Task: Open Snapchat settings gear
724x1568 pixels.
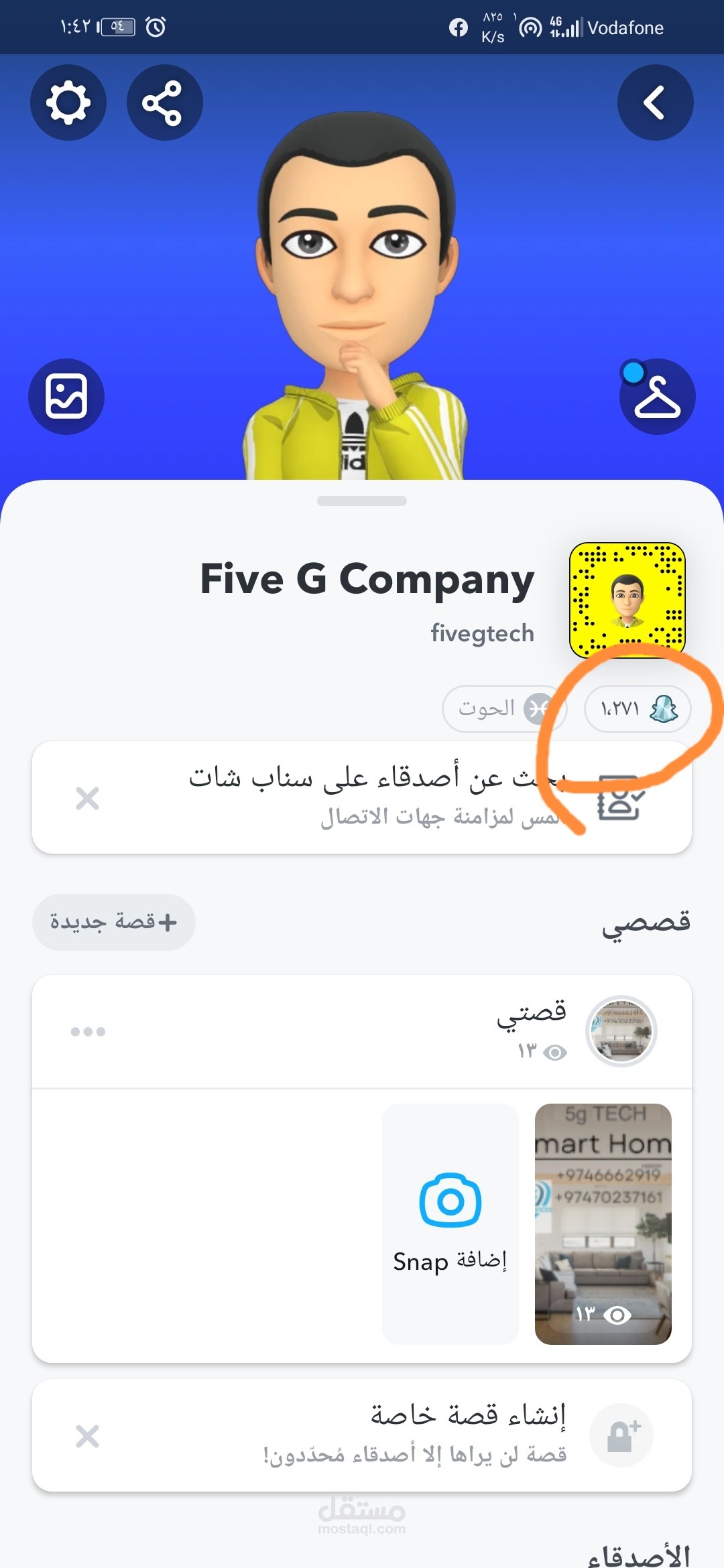Action: click(68, 103)
